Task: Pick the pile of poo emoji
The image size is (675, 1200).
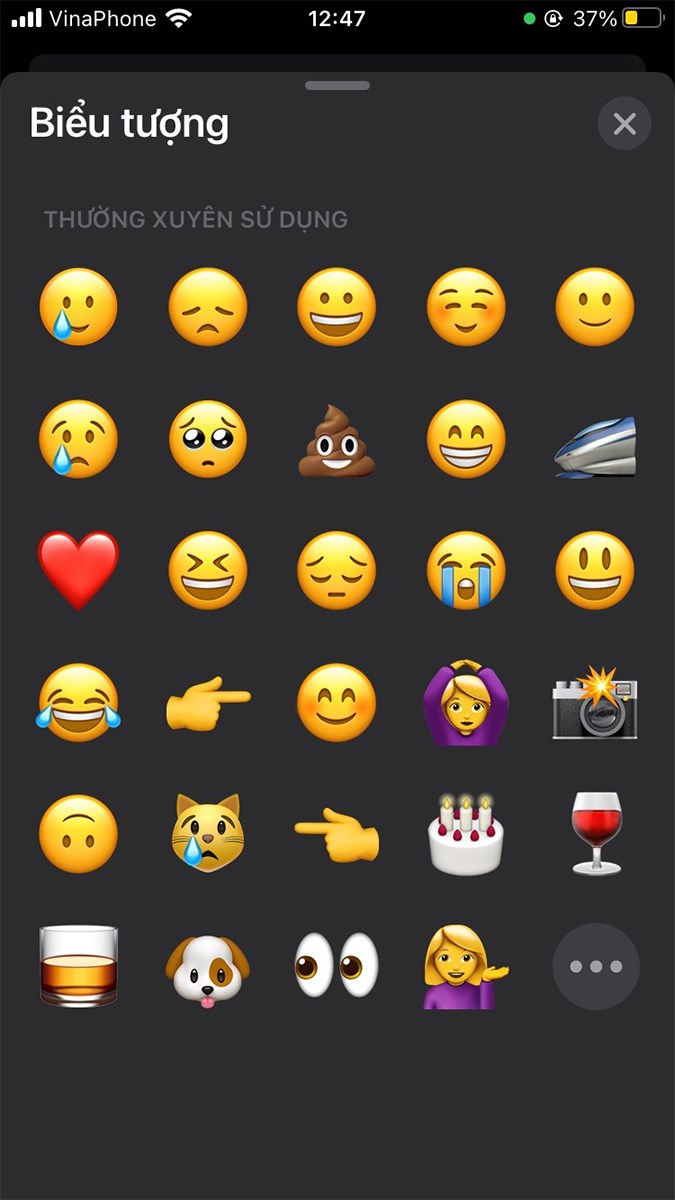Action: (337, 439)
